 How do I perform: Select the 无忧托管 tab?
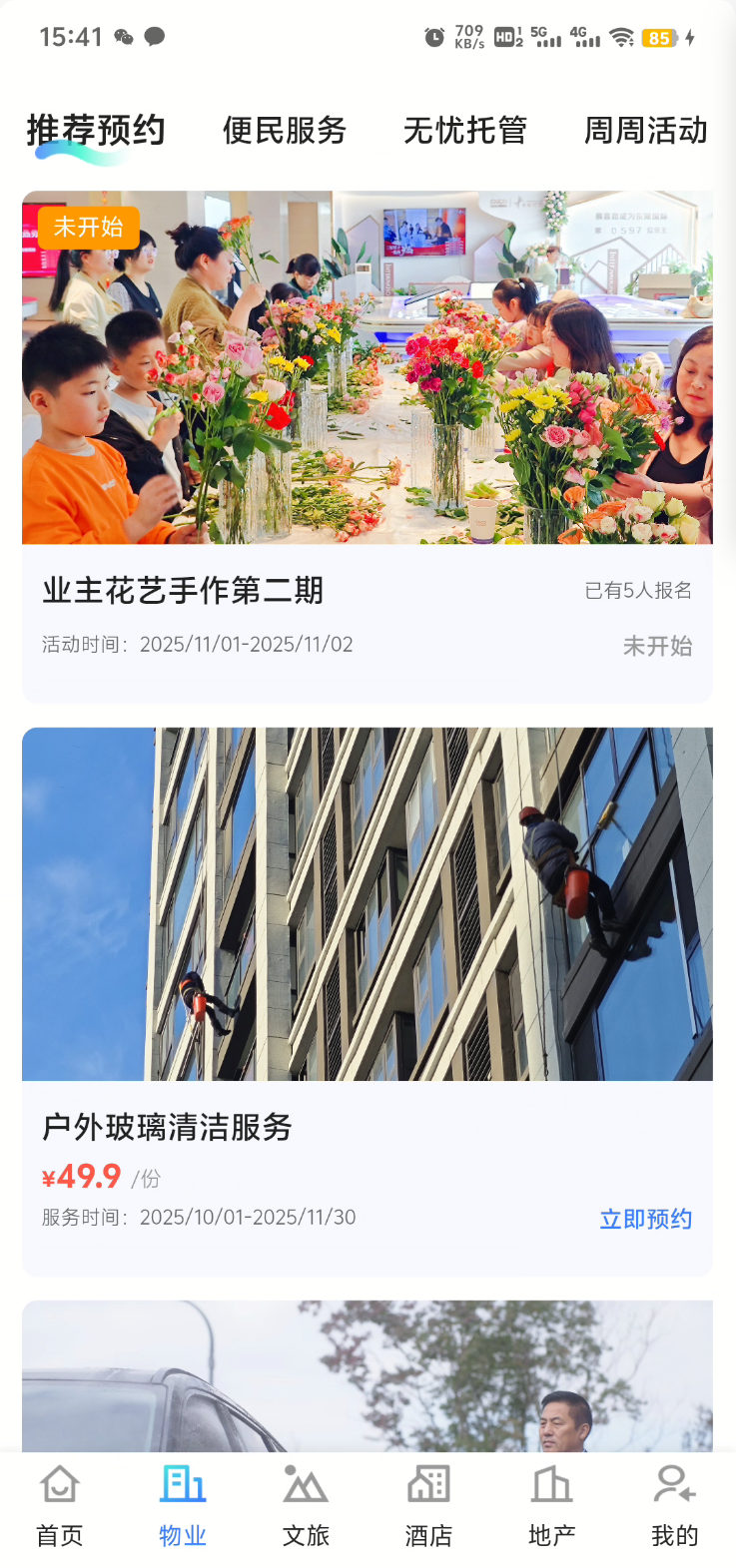(x=465, y=131)
